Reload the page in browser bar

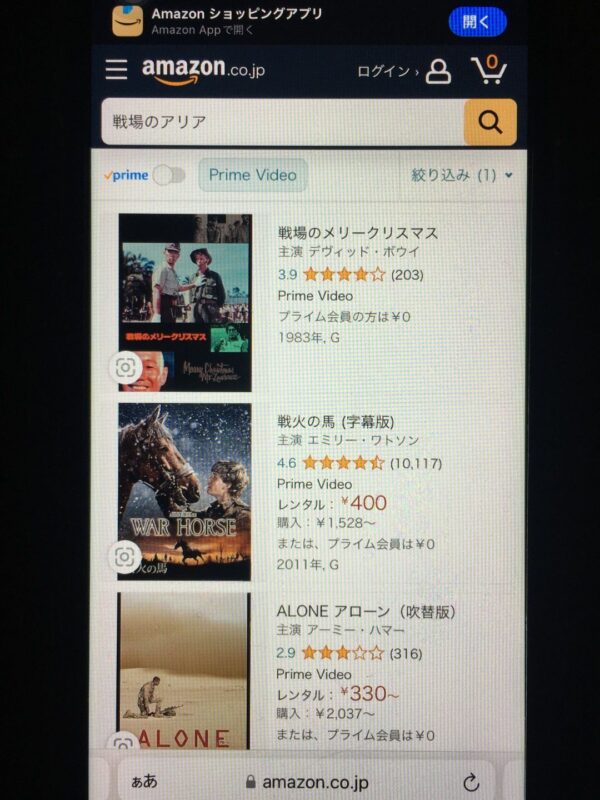(471, 782)
